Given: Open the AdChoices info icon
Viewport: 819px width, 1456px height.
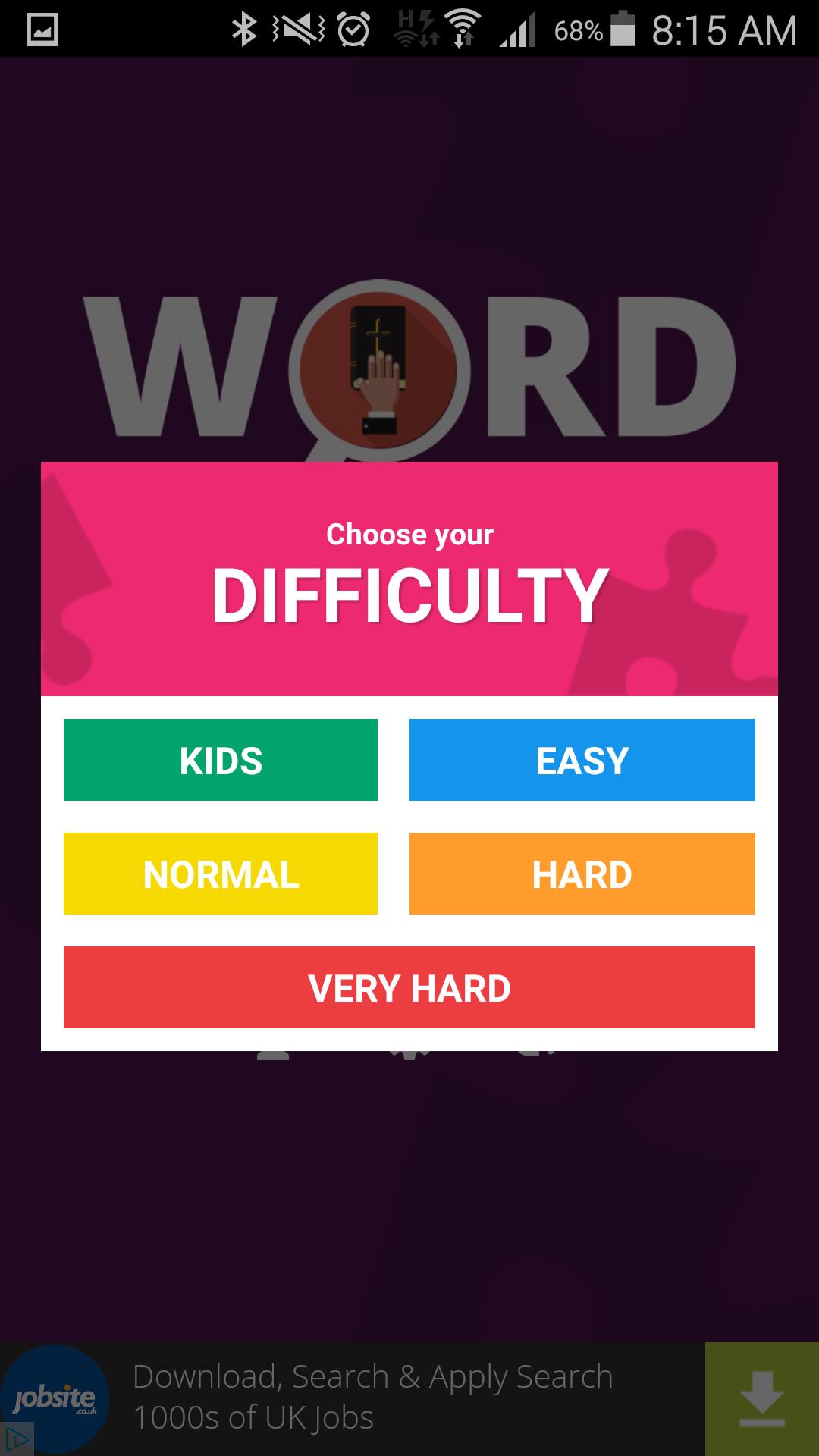Looking at the screenshot, I should [15, 1439].
